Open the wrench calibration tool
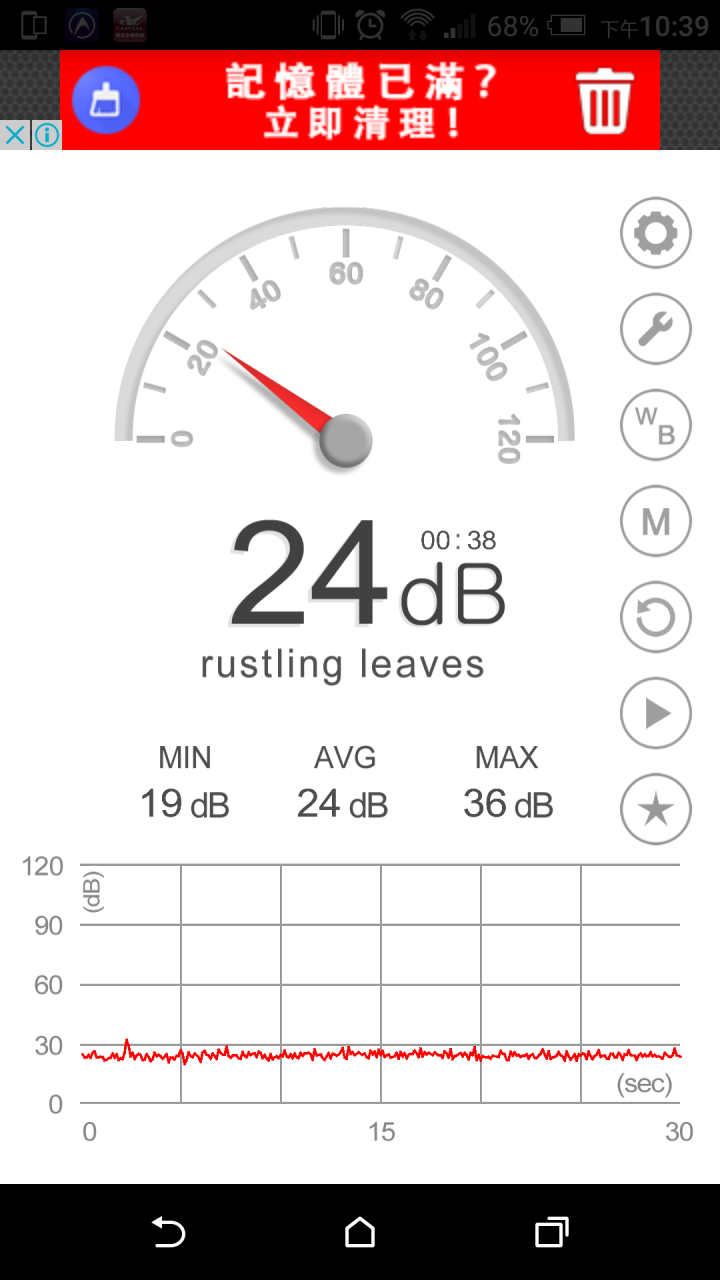This screenshot has width=720, height=1280. click(656, 329)
